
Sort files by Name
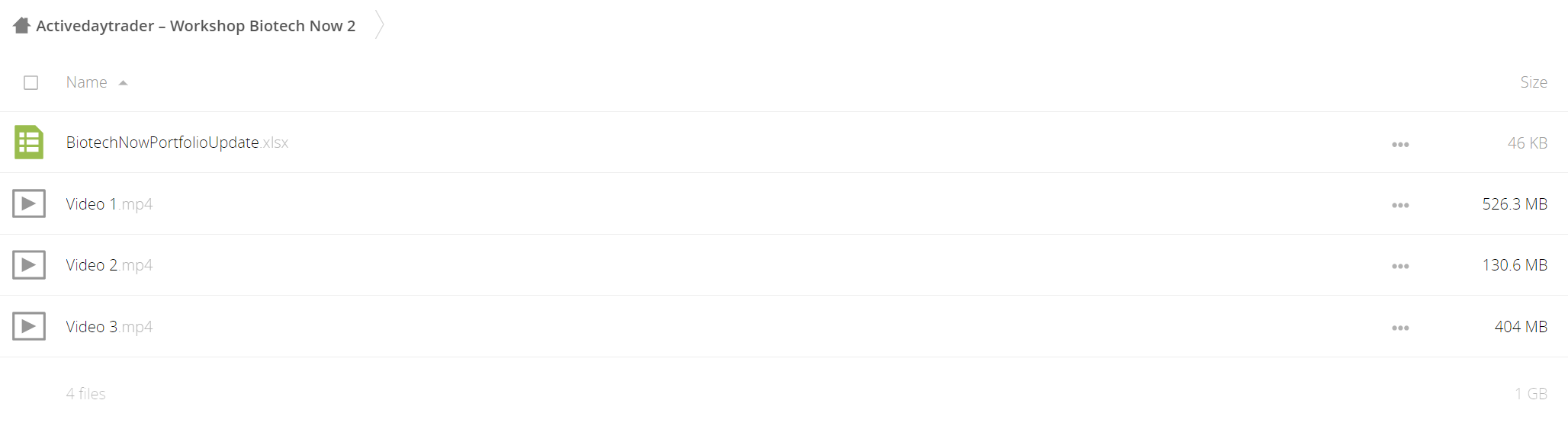pyautogui.click(x=86, y=82)
